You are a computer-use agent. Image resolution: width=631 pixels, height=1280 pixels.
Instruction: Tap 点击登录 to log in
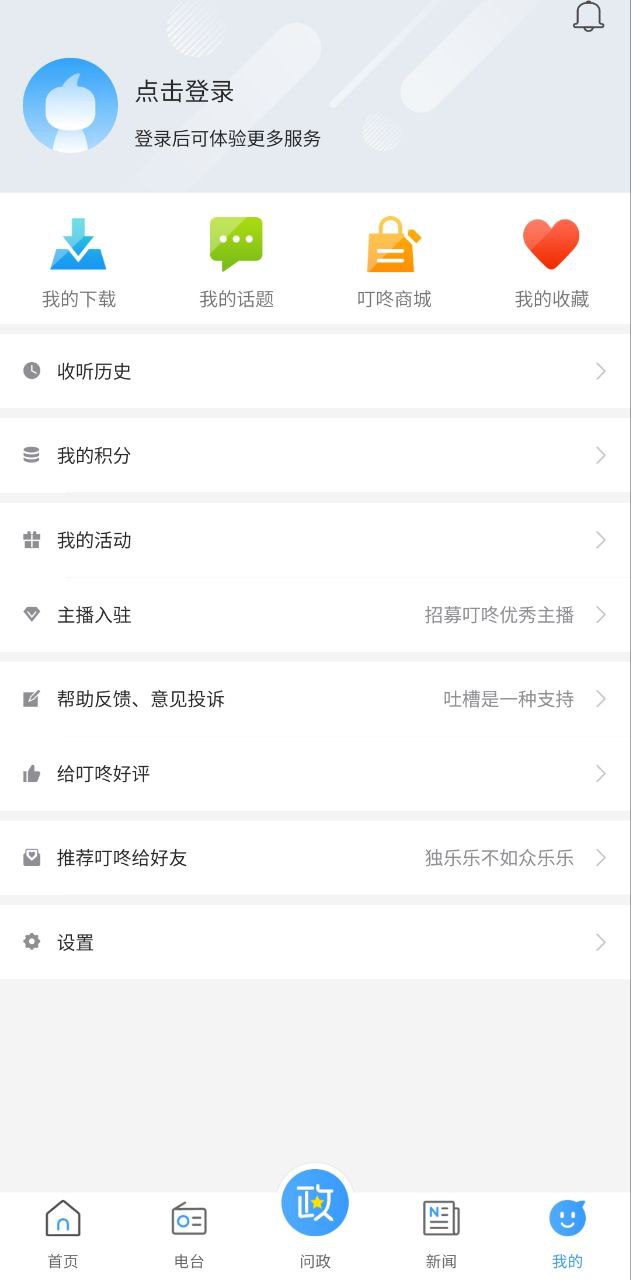click(x=184, y=92)
